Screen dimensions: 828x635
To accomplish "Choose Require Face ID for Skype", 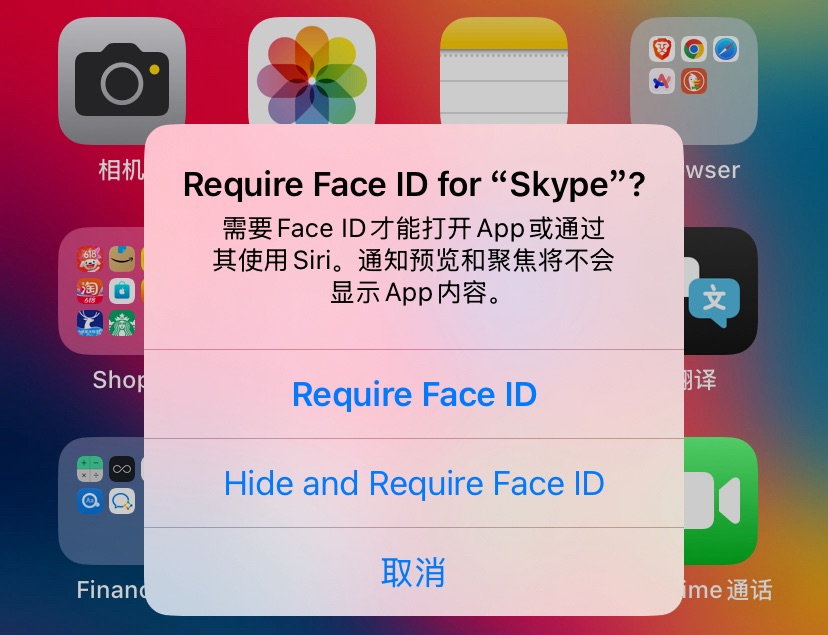I will 414,394.
